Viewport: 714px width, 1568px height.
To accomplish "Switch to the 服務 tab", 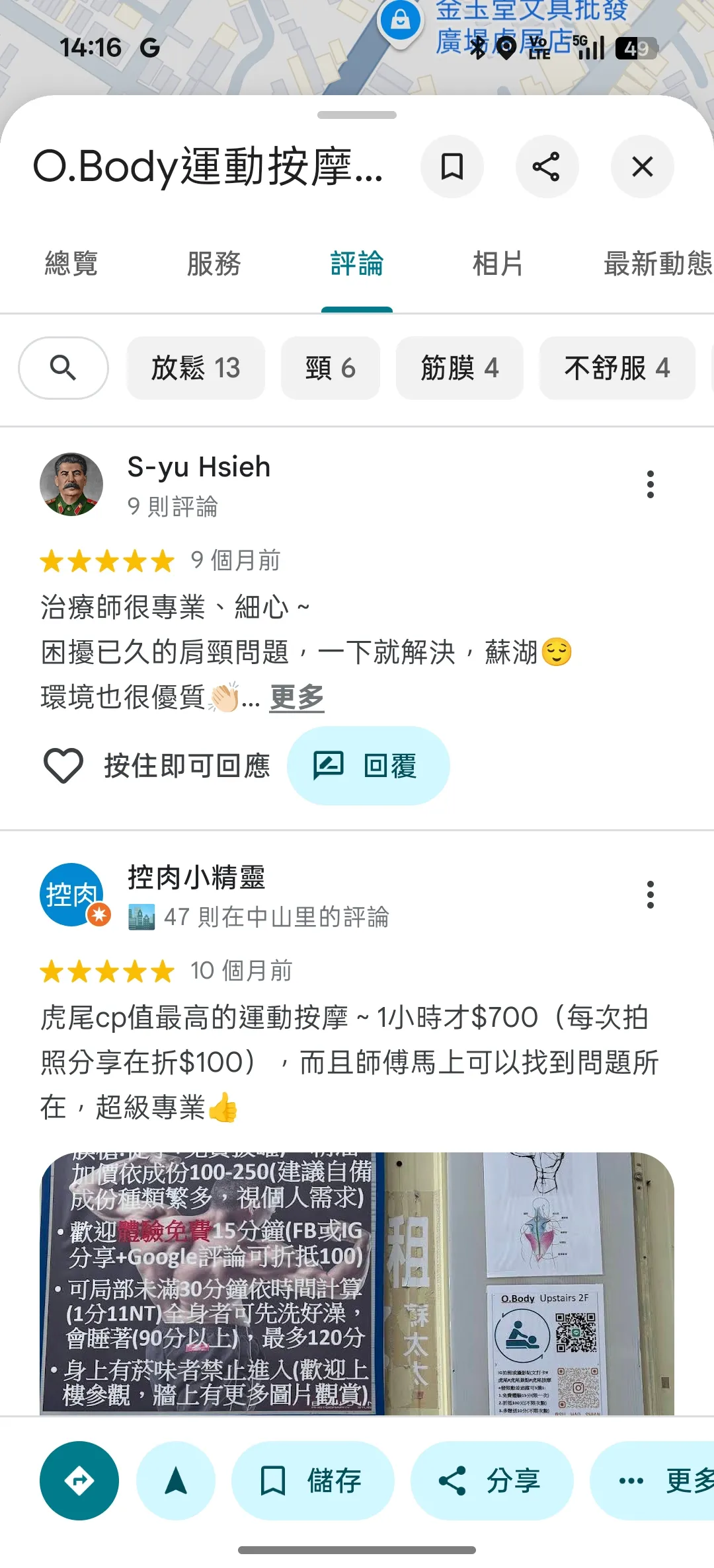I will pyautogui.click(x=214, y=264).
